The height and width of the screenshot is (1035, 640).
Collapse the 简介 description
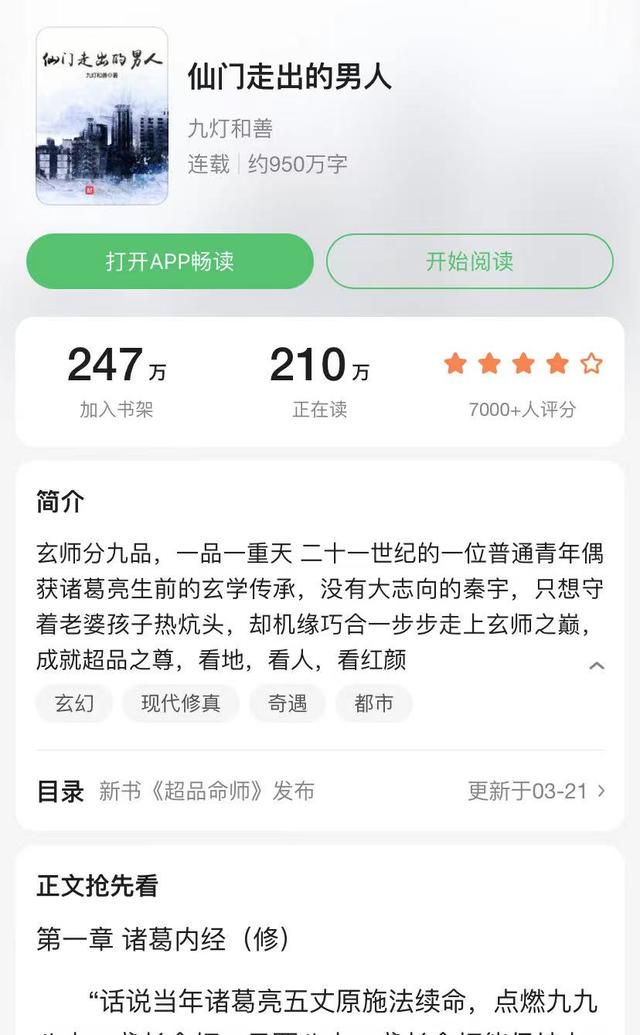coord(596,665)
